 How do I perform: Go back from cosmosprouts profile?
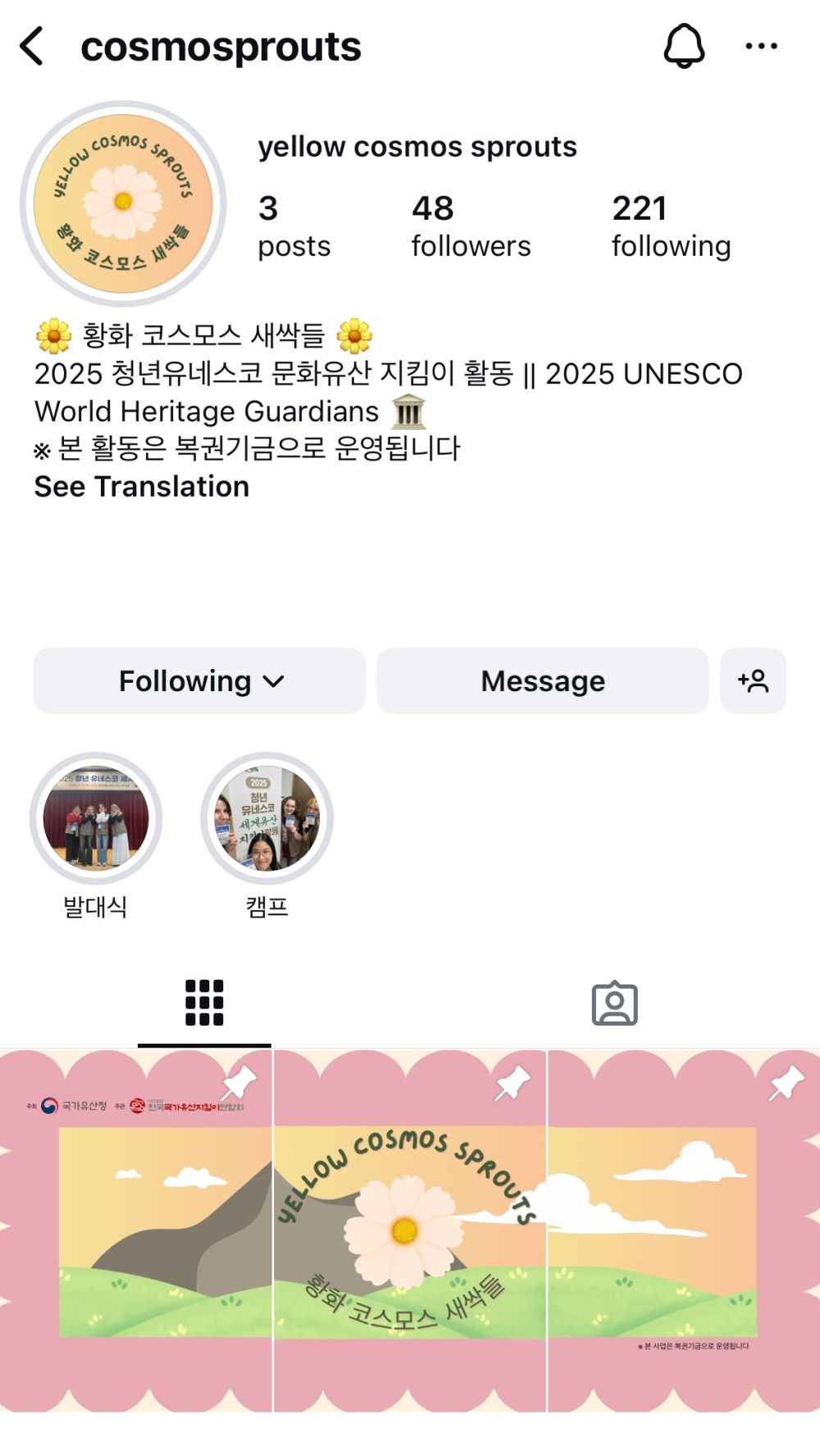[x=32, y=46]
